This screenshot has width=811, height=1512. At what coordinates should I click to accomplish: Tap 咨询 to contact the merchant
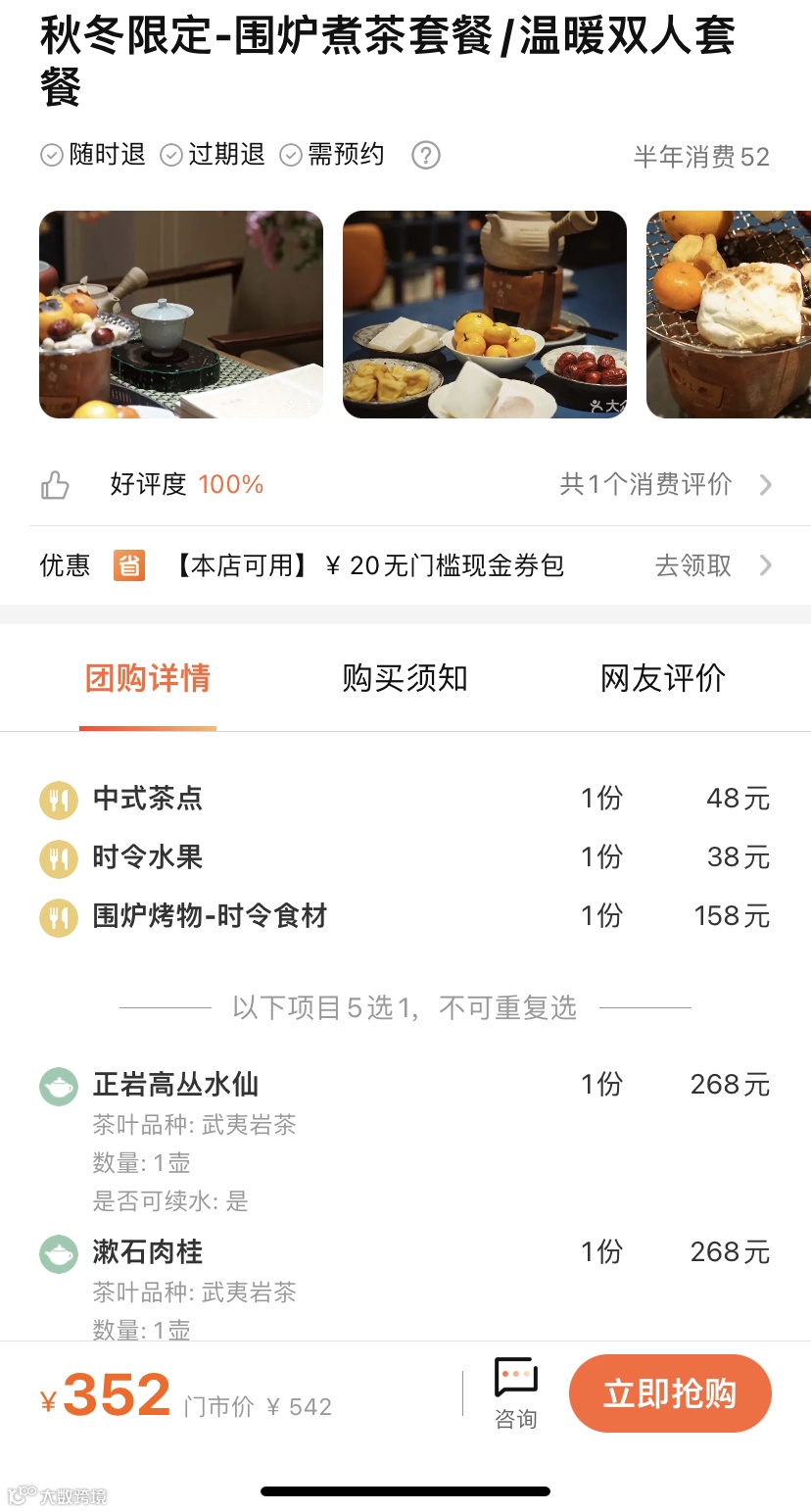click(515, 1393)
